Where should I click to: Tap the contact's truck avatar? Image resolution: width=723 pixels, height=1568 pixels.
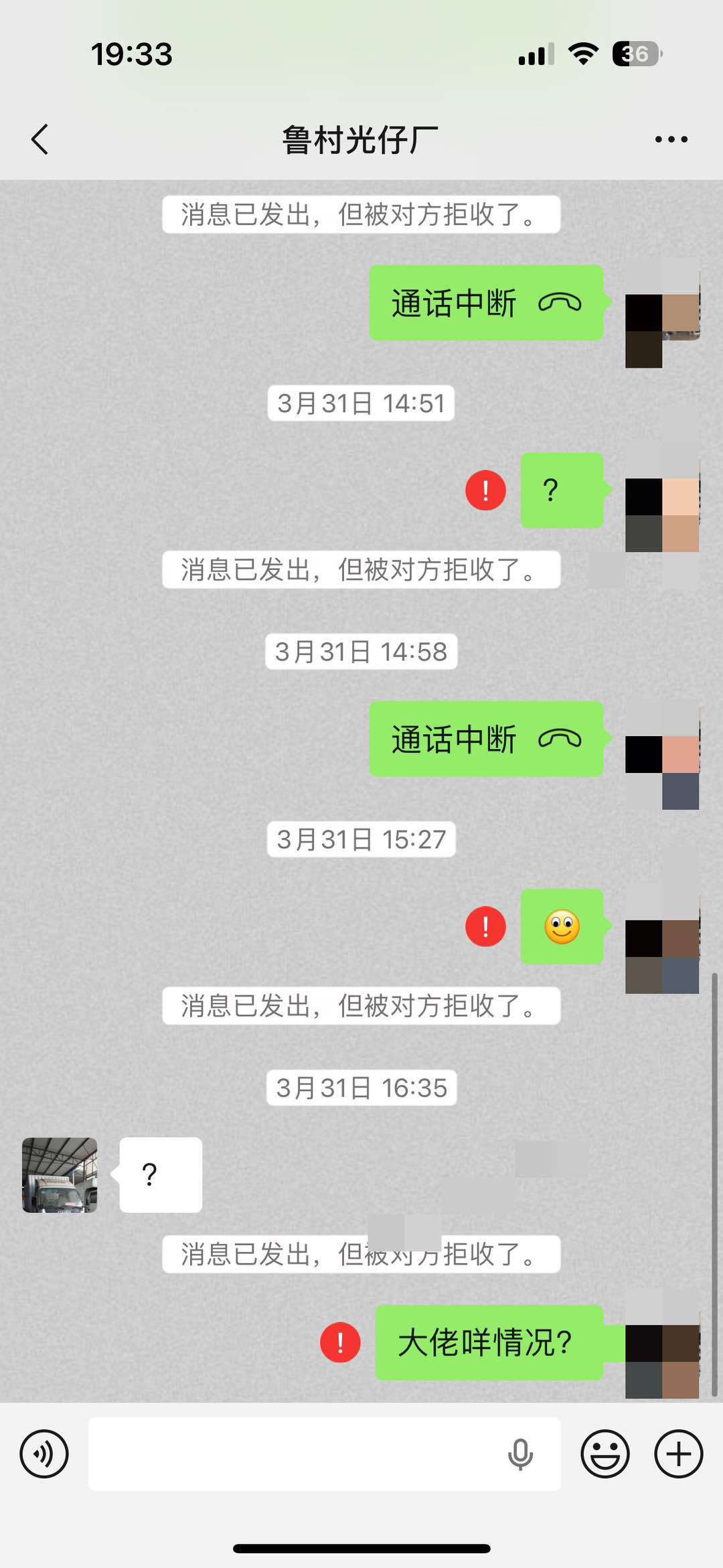[x=60, y=1175]
